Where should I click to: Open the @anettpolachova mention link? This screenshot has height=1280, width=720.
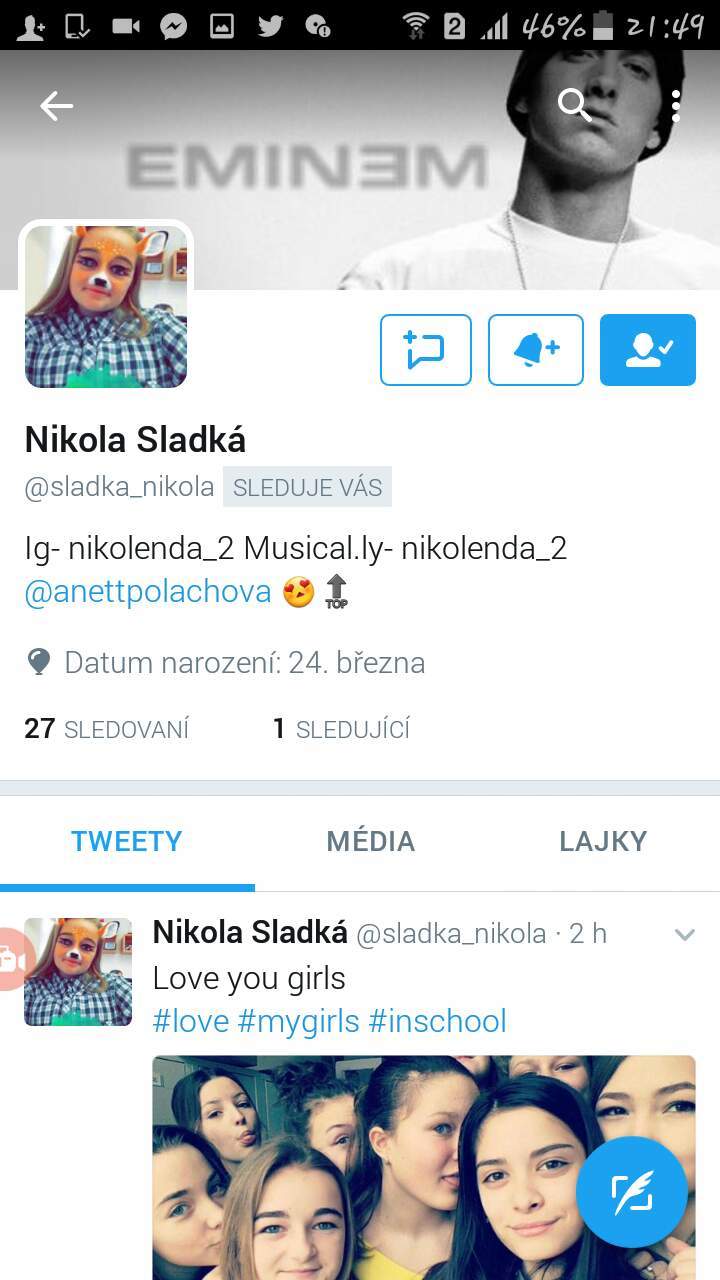148,591
